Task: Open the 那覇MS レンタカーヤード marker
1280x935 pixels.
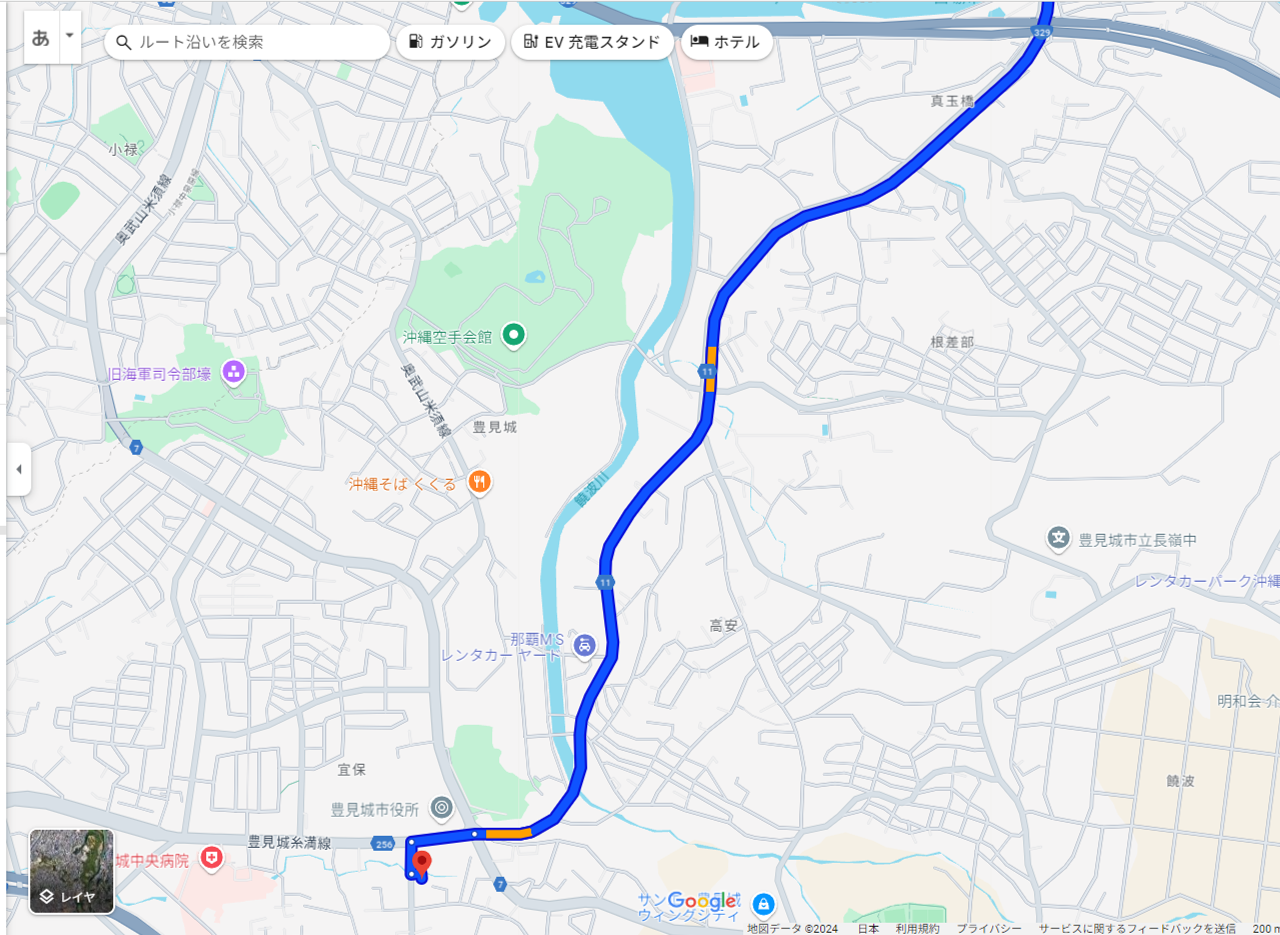Action: pos(583,647)
